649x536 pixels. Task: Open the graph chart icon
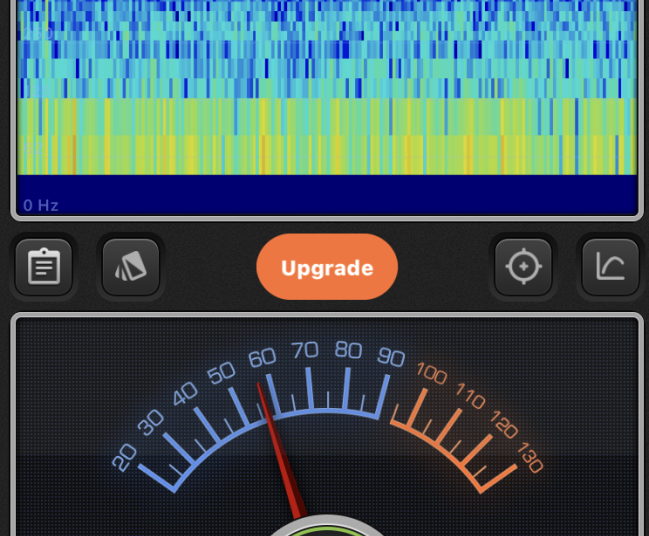tap(610, 267)
